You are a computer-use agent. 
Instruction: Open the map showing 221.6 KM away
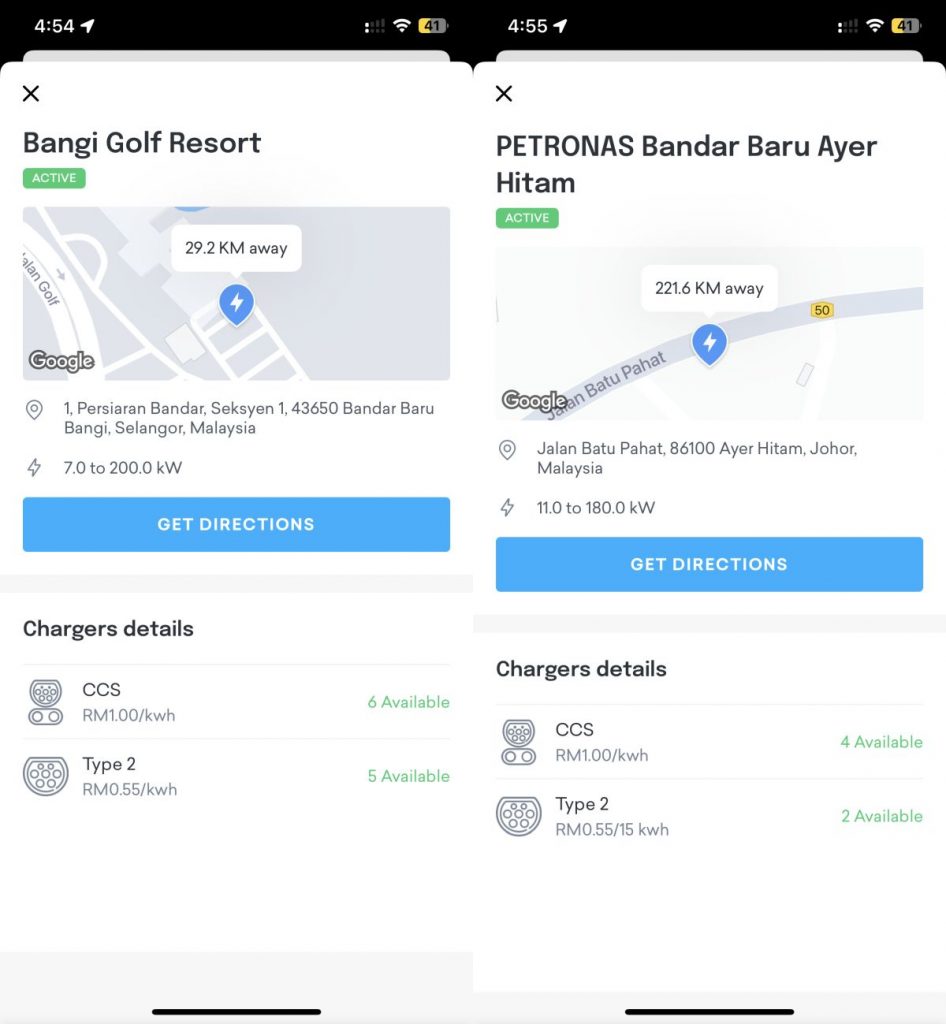pyautogui.click(x=709, y=333)
